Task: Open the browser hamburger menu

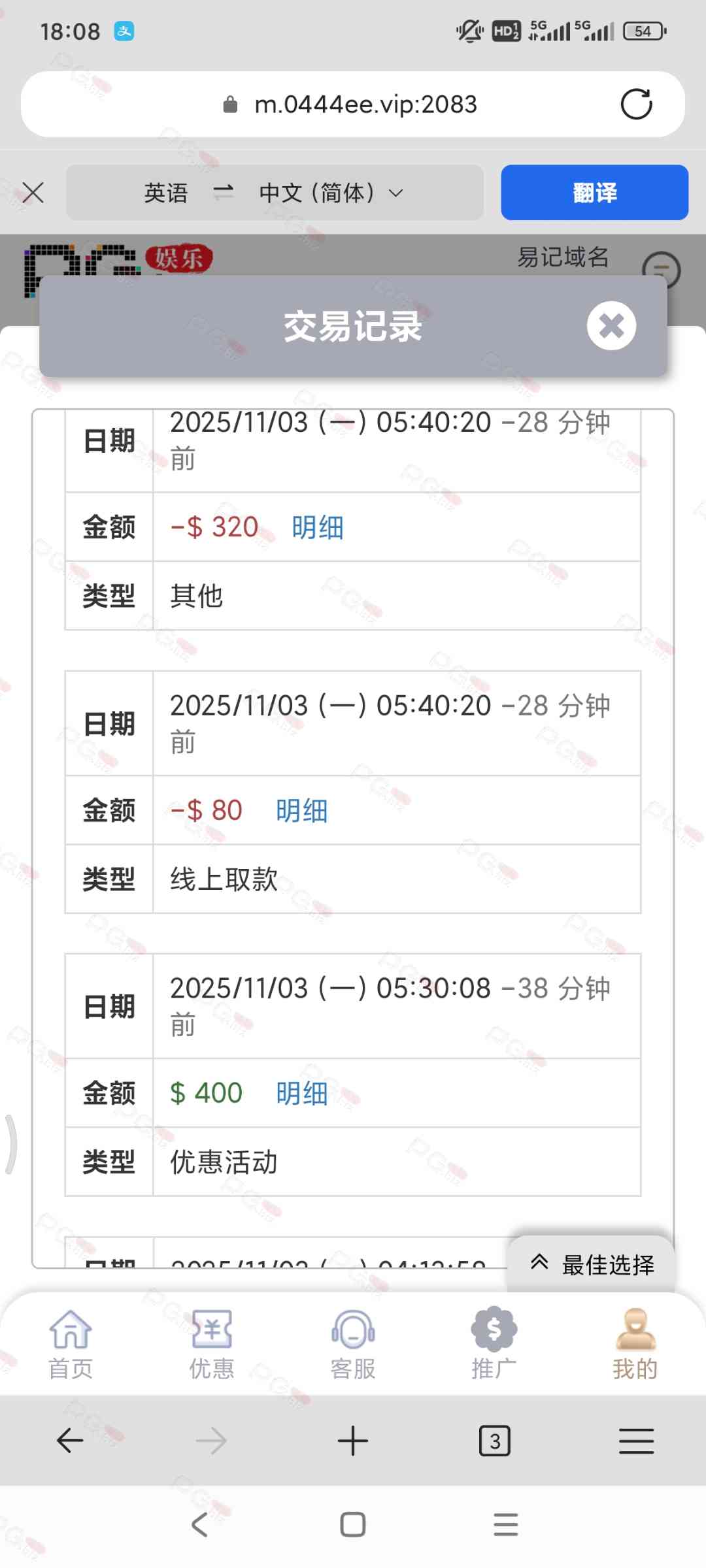Action: [636, 1441]
